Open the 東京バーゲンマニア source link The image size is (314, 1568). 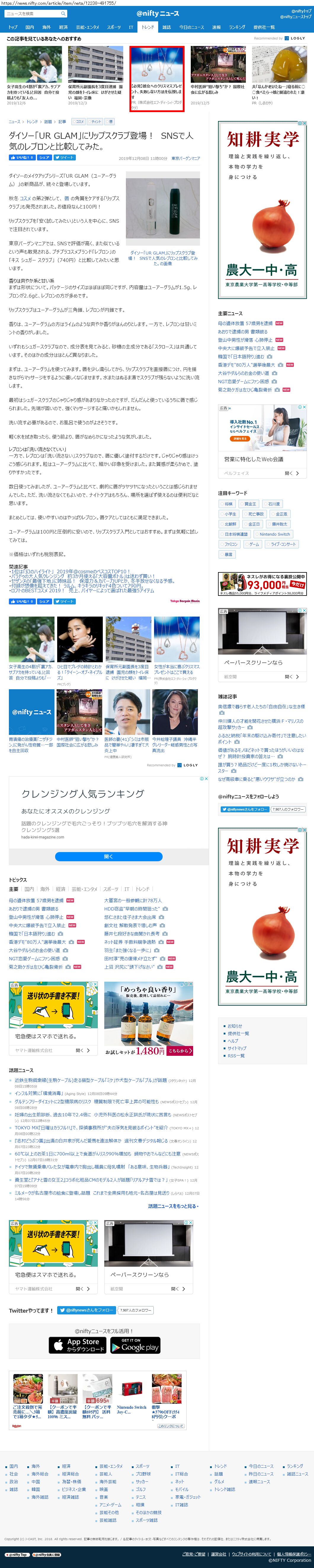(186, 158)
